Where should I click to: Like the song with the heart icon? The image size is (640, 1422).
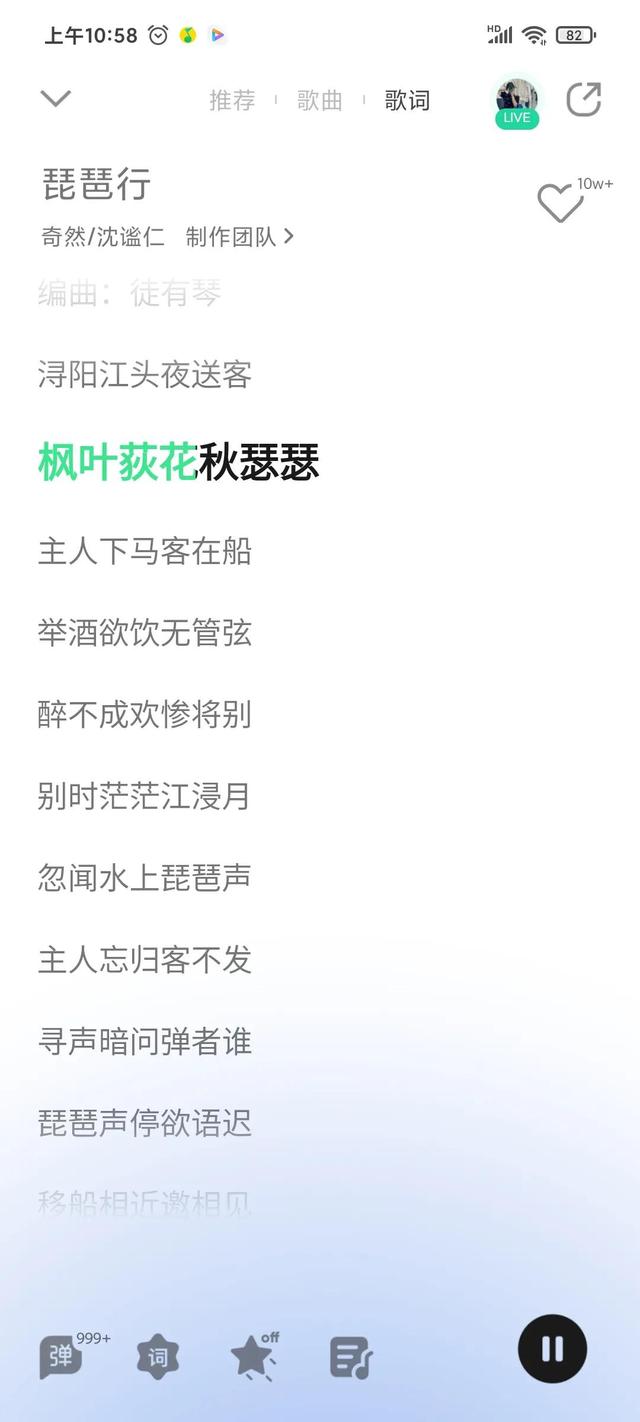(560, 204)
